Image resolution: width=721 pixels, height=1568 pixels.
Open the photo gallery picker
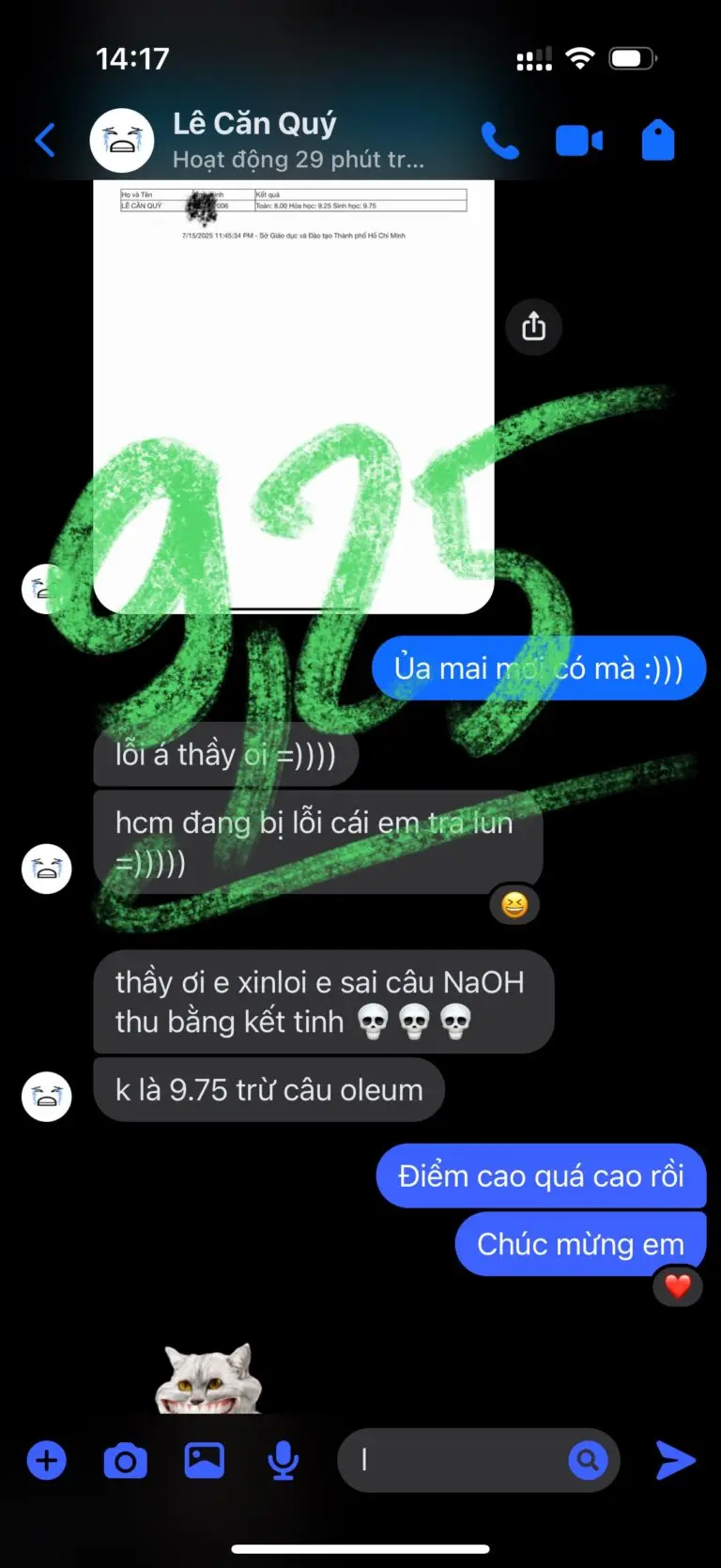point(204,1461)
